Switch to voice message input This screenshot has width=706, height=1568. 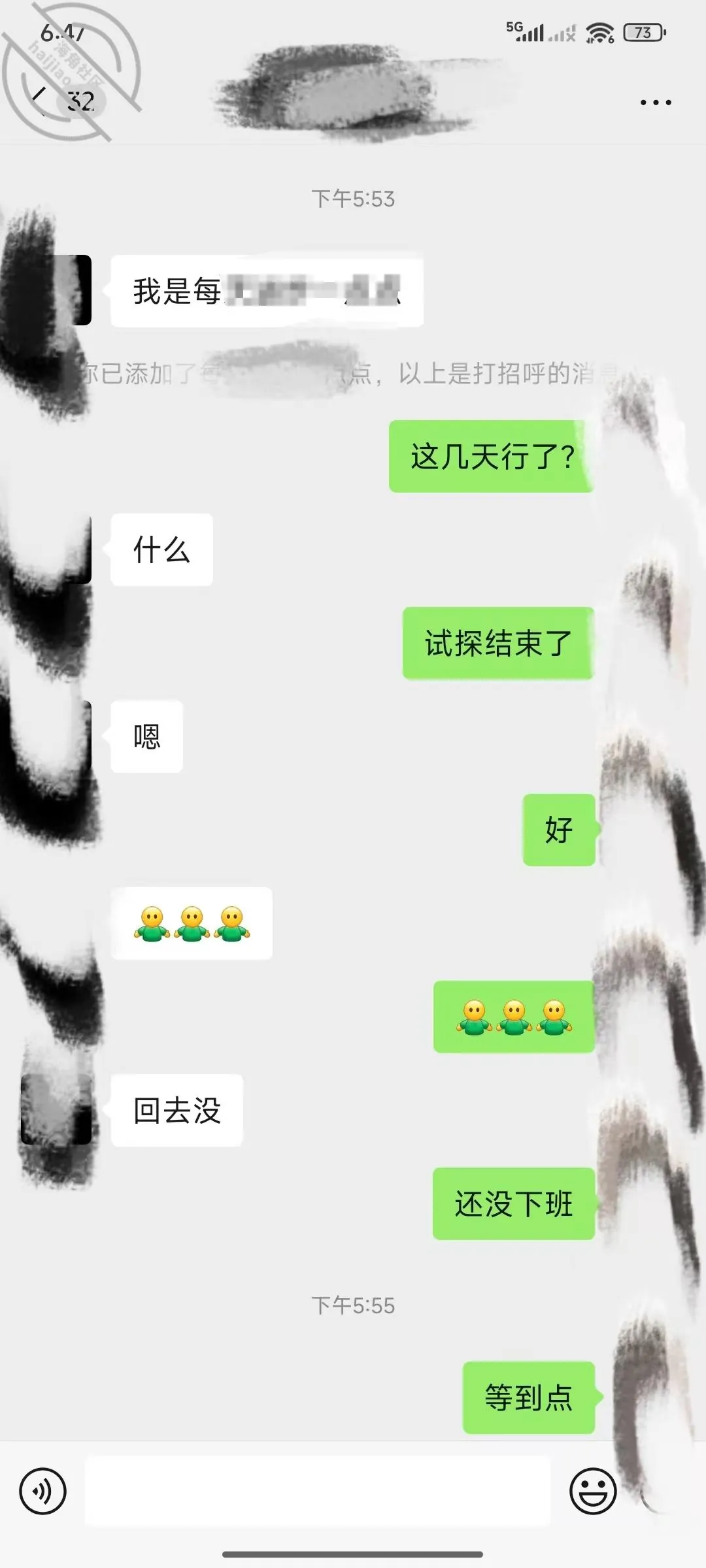point(43,1492)
